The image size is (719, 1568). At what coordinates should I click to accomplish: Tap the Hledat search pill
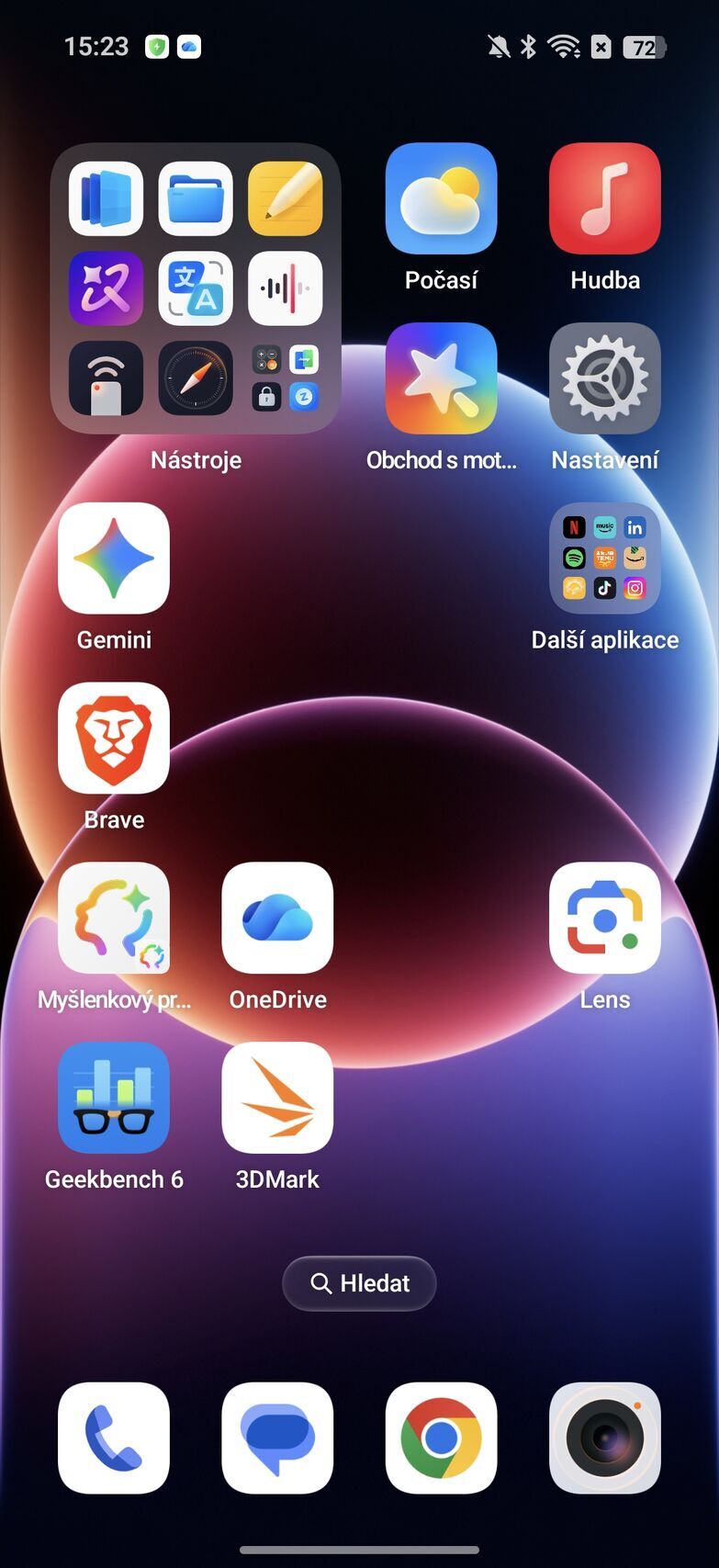click(x=359, y=1283)
